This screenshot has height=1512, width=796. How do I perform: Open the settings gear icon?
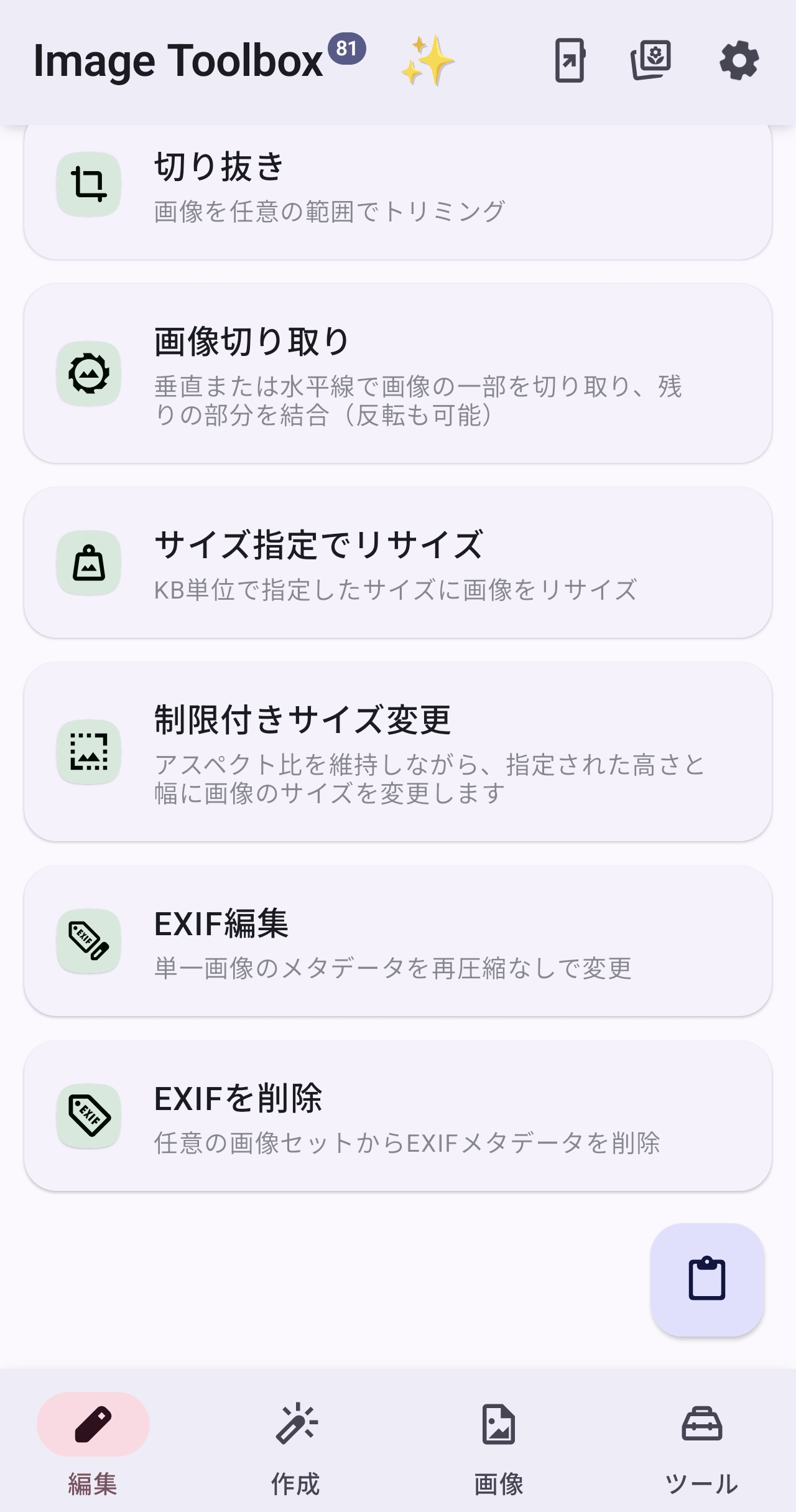pos(739,61)
